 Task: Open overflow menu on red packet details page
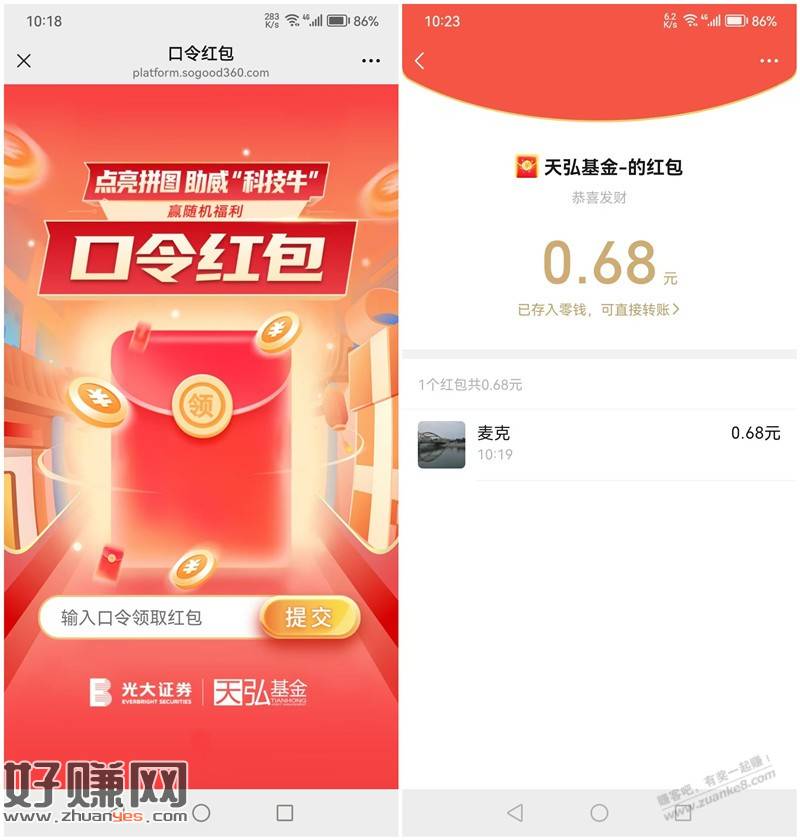[x=768, y=61]
